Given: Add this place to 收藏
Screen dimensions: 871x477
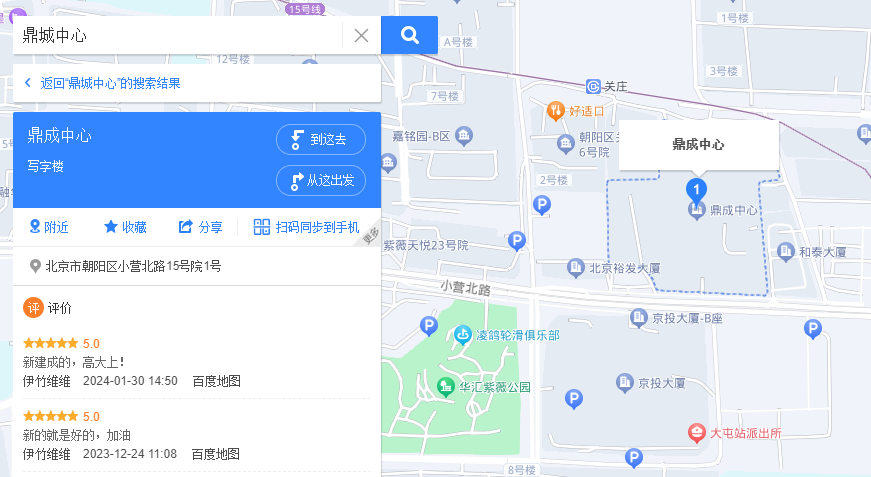Looking at the screenshot, I should click(x=125, y=227).
